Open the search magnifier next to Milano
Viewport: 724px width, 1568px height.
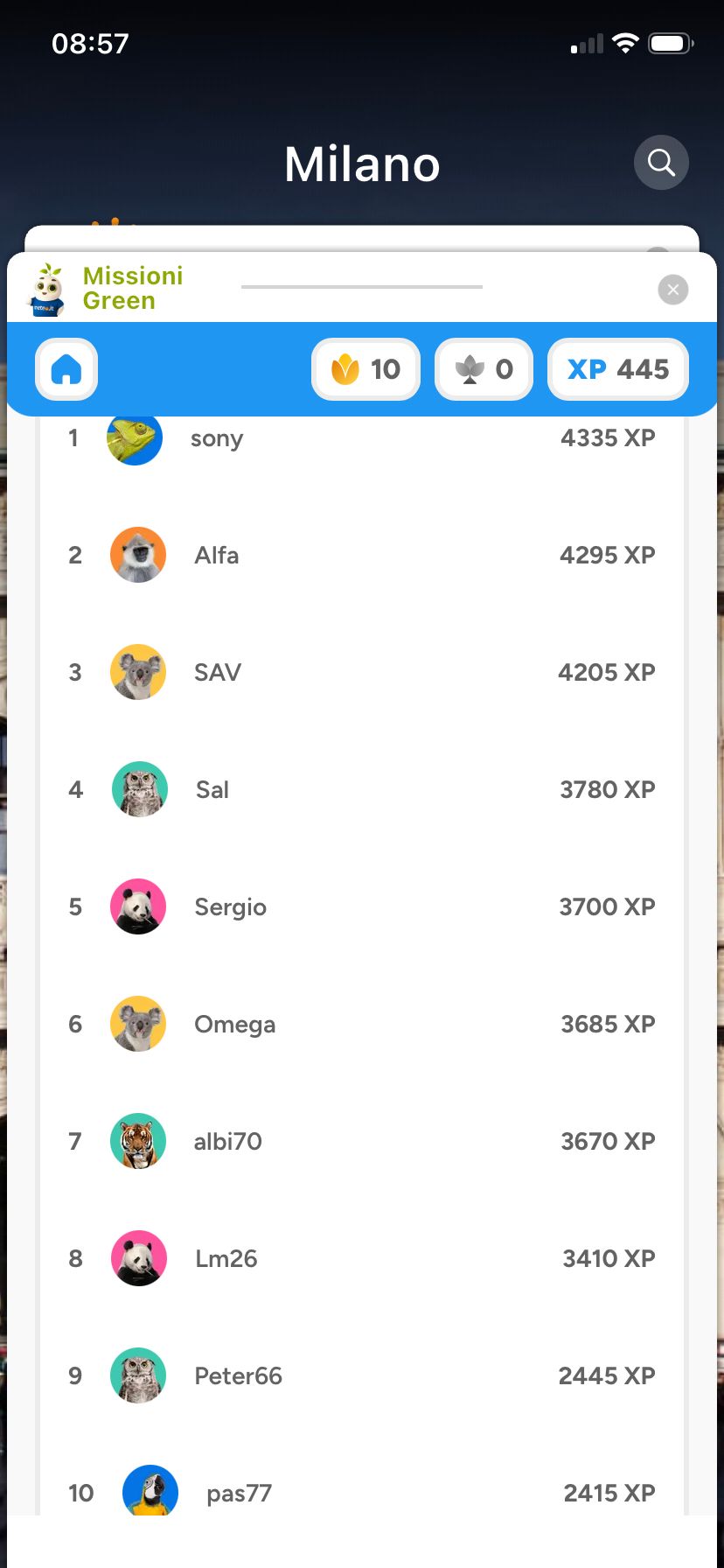(661, 163)
